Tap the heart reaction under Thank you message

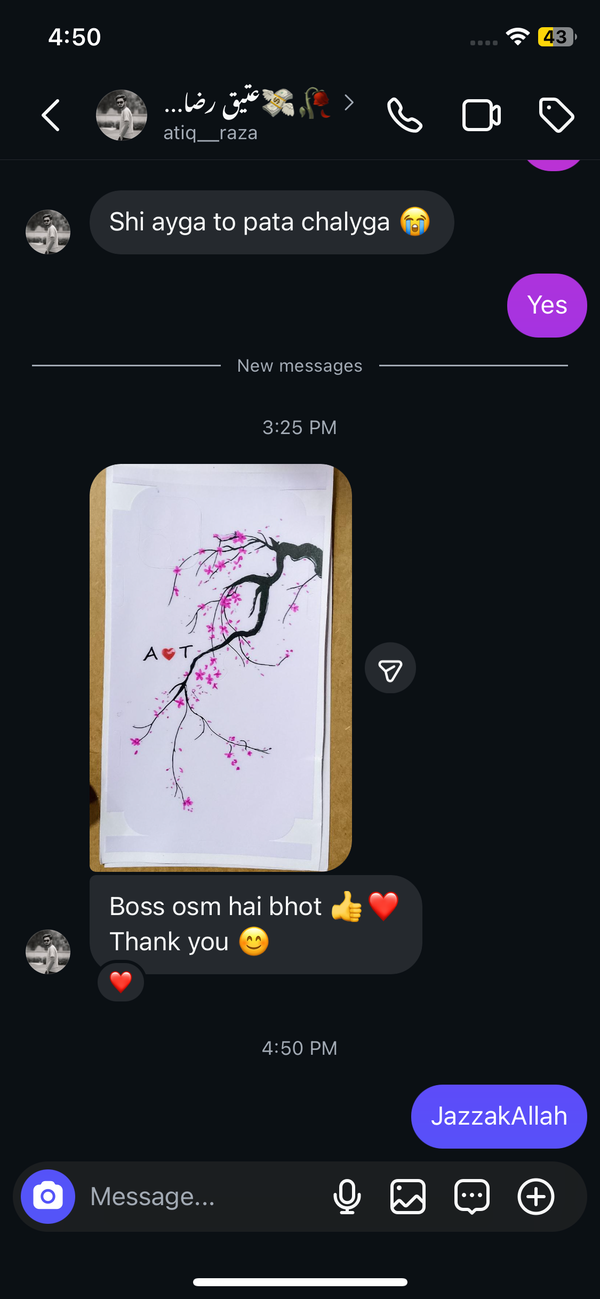[121, 982]
